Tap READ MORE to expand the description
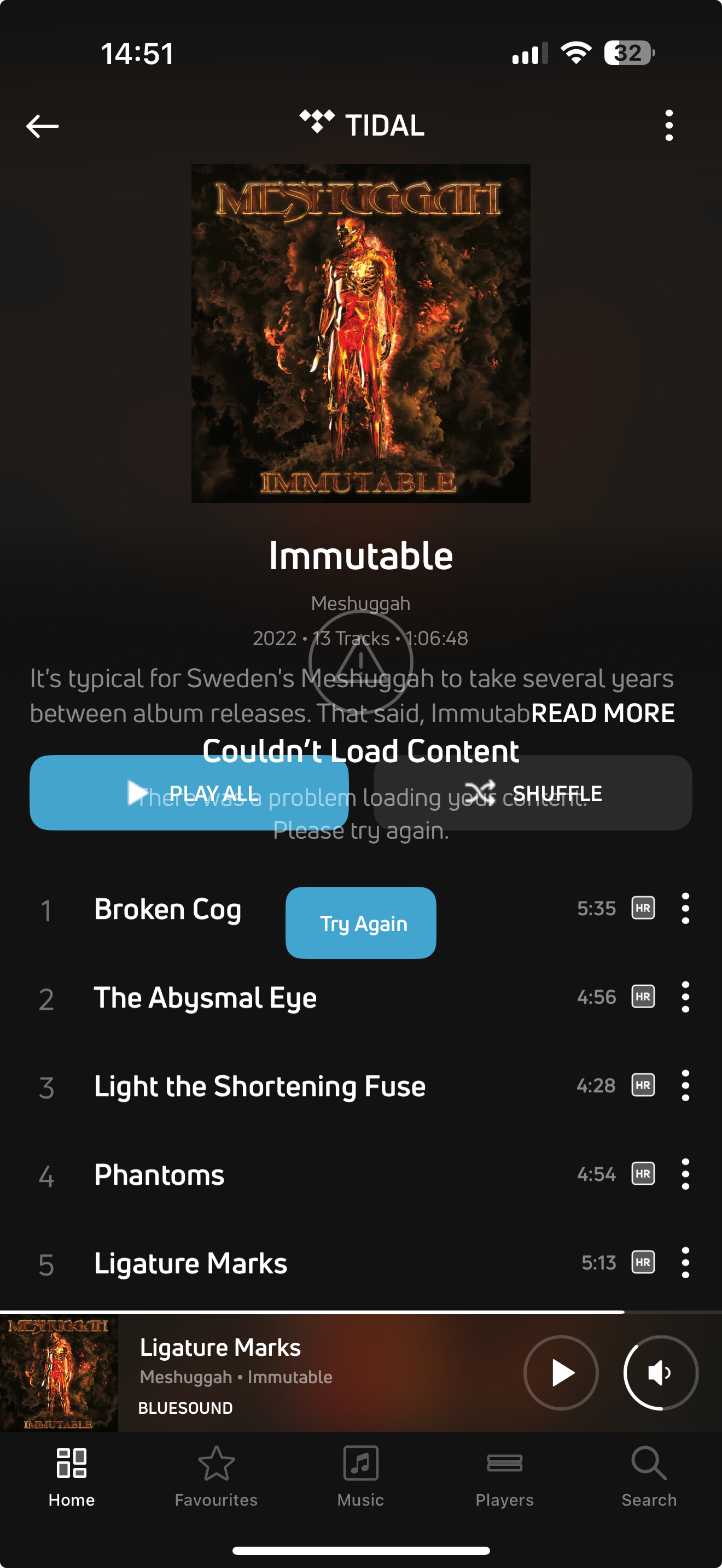722x1568 pixels. pyautogui.click(x=602, y=713)
